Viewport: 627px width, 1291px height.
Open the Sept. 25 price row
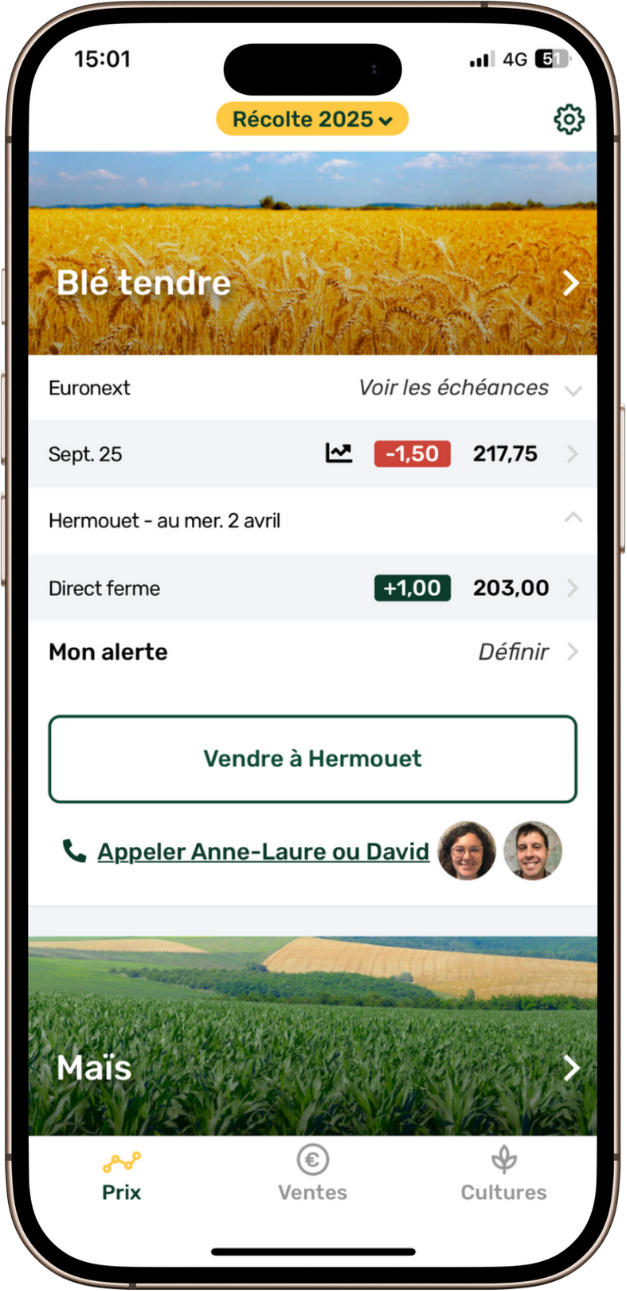312,454
